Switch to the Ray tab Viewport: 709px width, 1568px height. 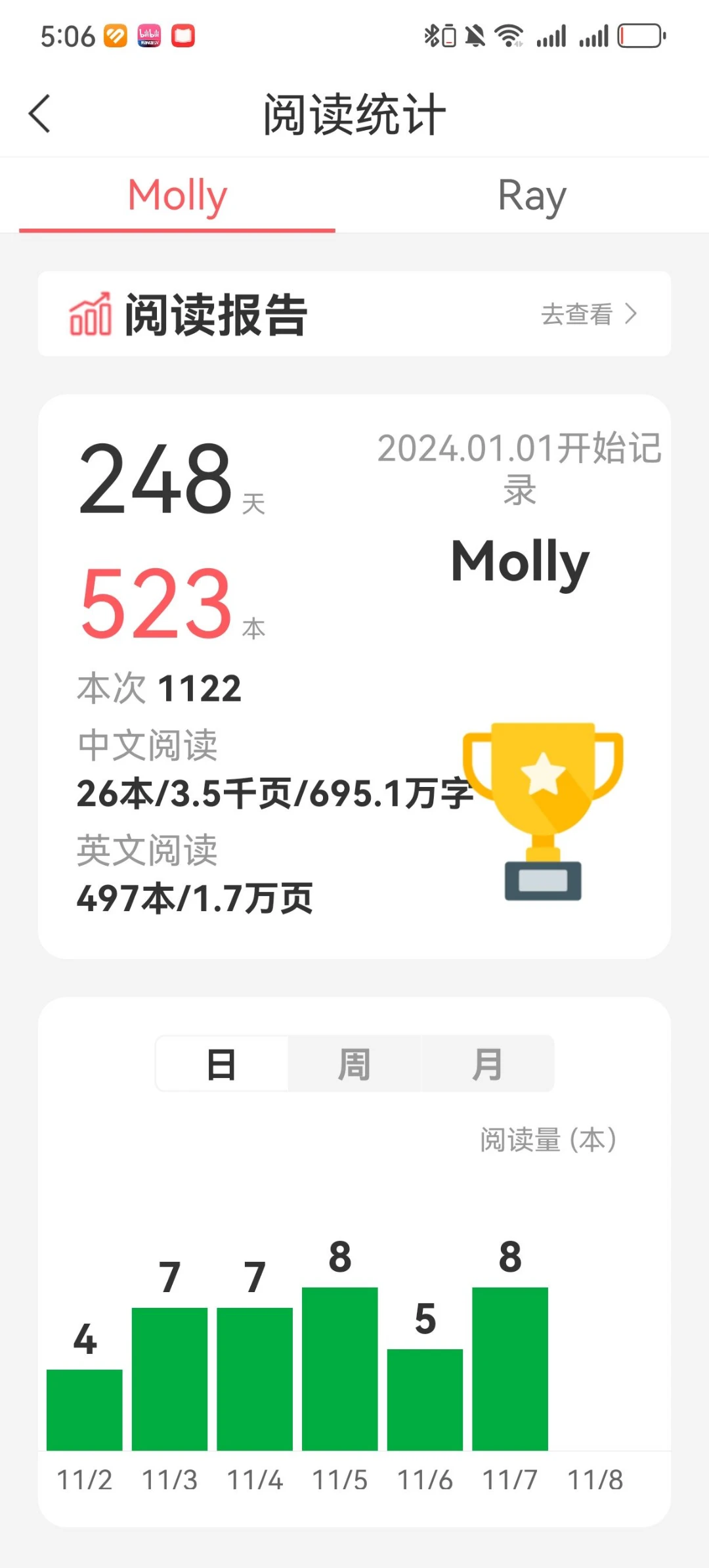tap(532, 196)
